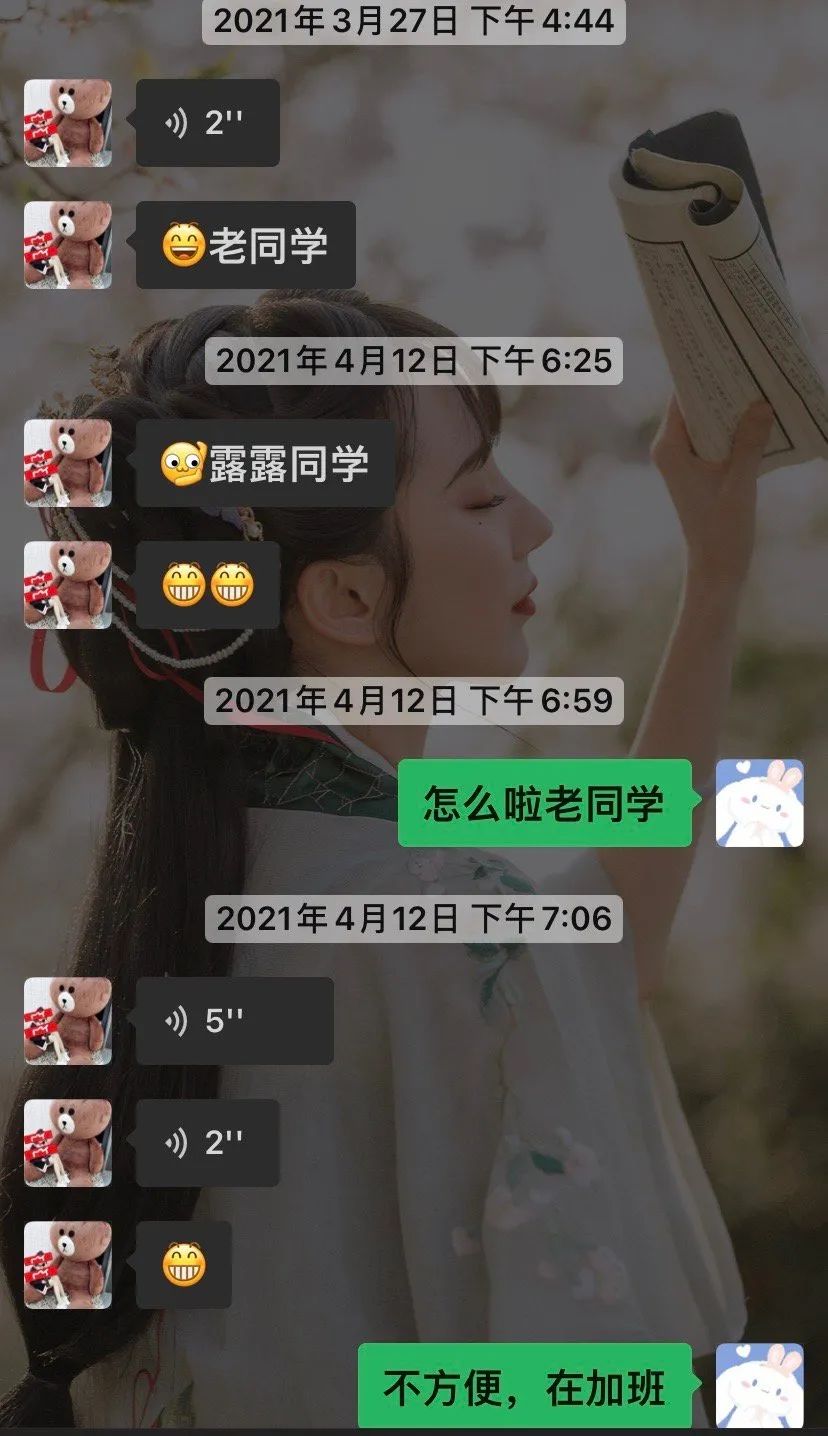
Task: Play the 2'' voice message below the 5'' one
Action: (x=208, y=1143)
